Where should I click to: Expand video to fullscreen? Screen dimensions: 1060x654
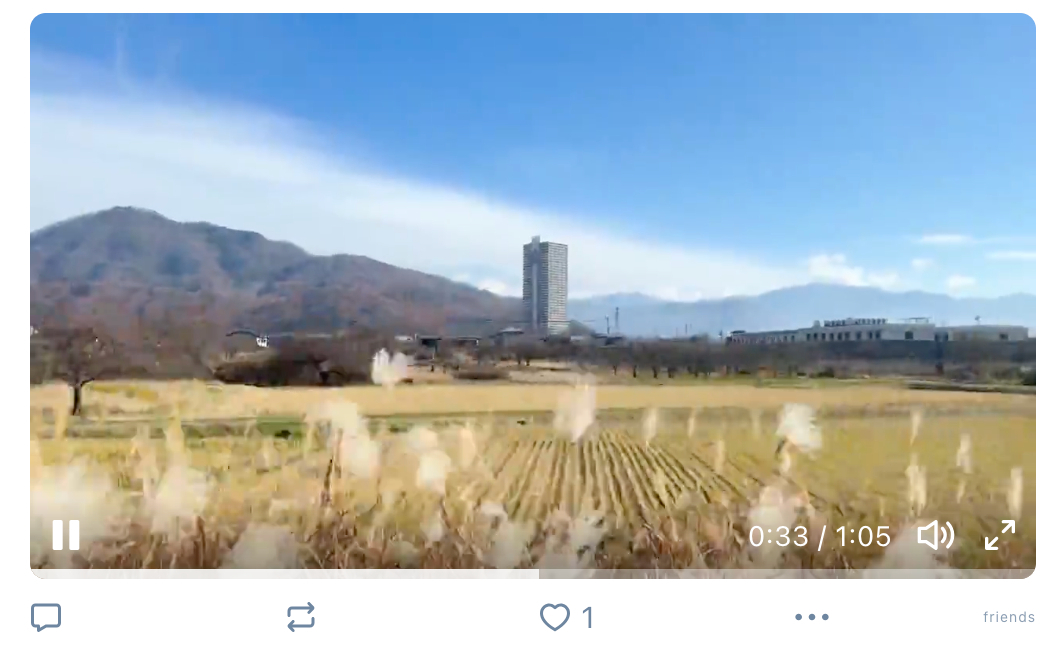(x=999, y=536)
